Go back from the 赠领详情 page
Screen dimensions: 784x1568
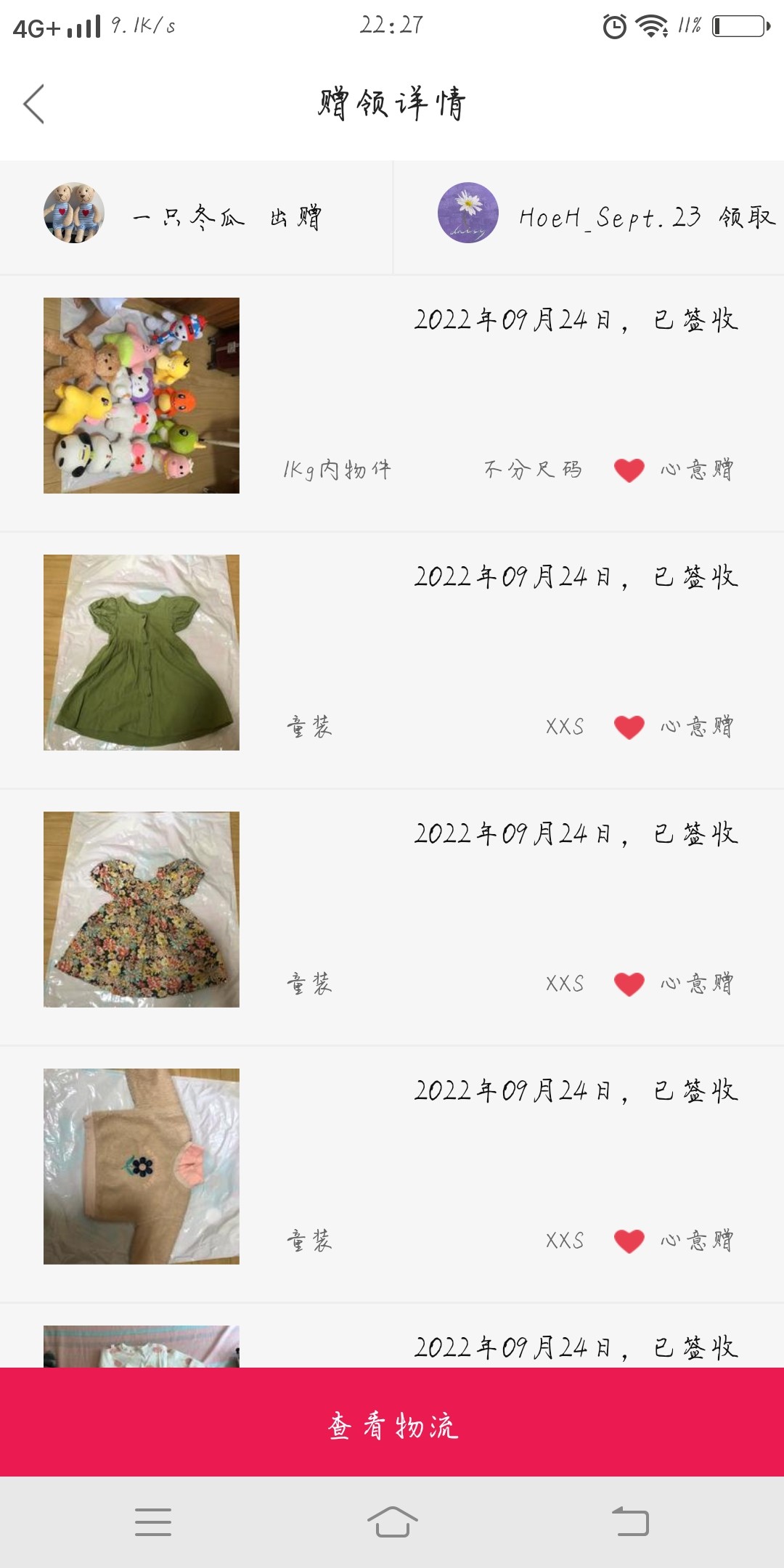pos(33,104)
